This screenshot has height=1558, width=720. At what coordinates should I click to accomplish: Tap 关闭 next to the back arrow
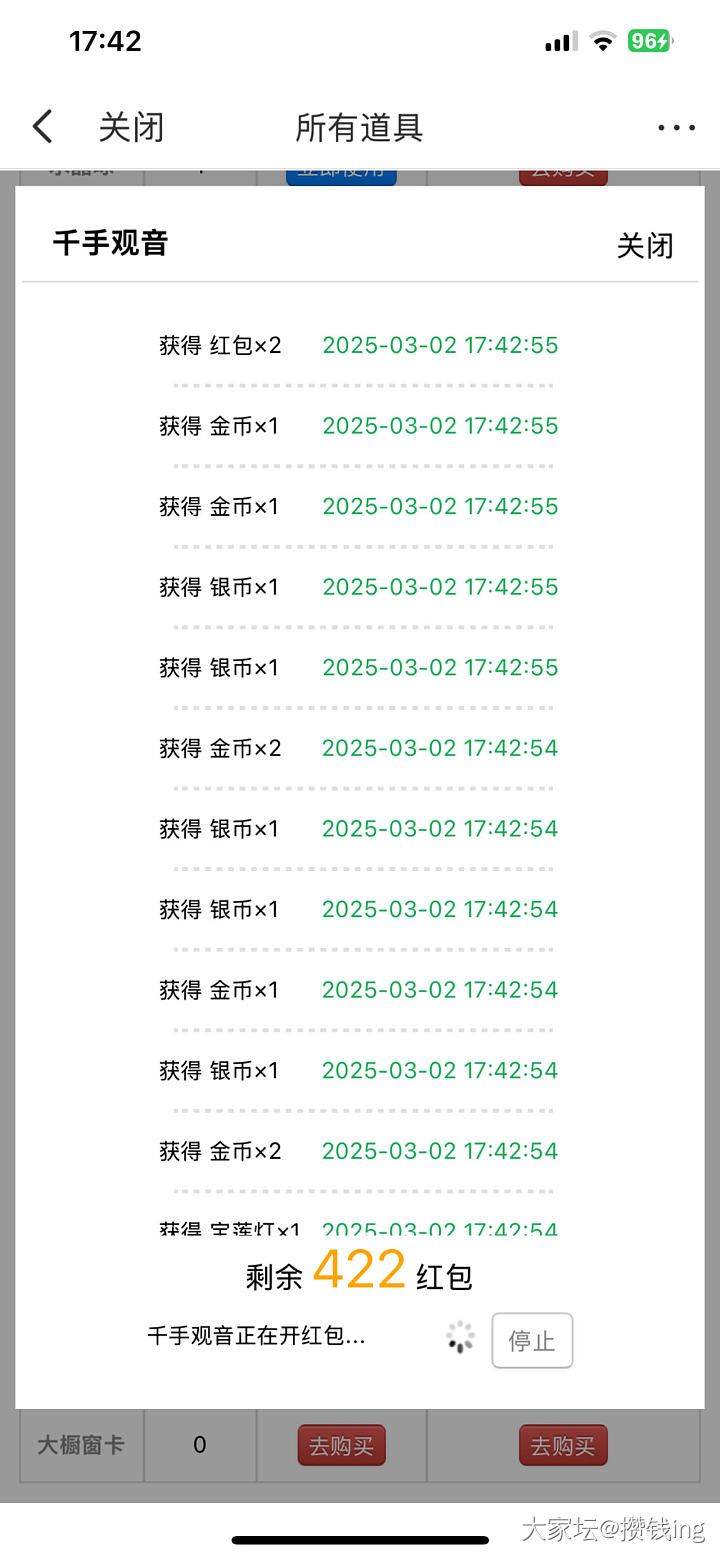[131, 128]
